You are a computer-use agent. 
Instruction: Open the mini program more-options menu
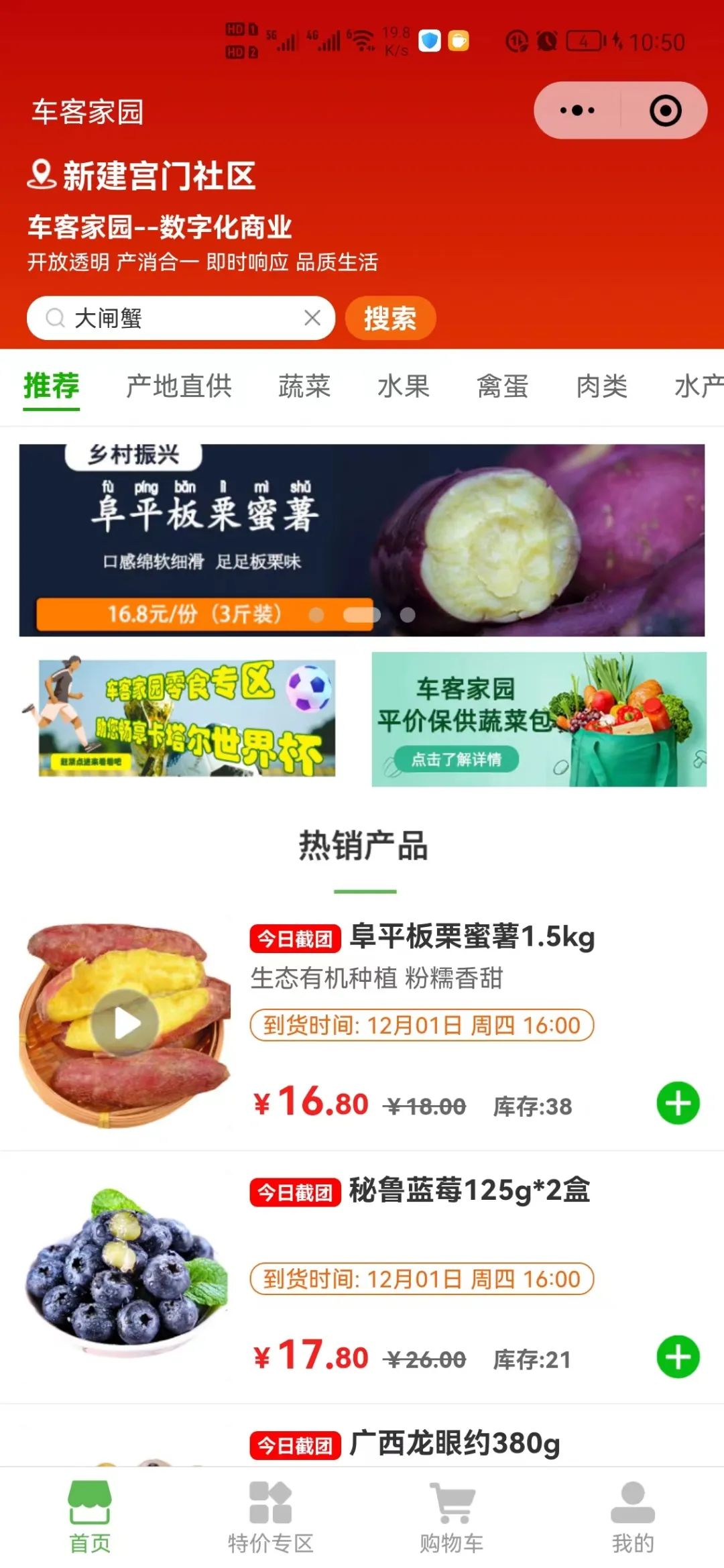[577, 111]
